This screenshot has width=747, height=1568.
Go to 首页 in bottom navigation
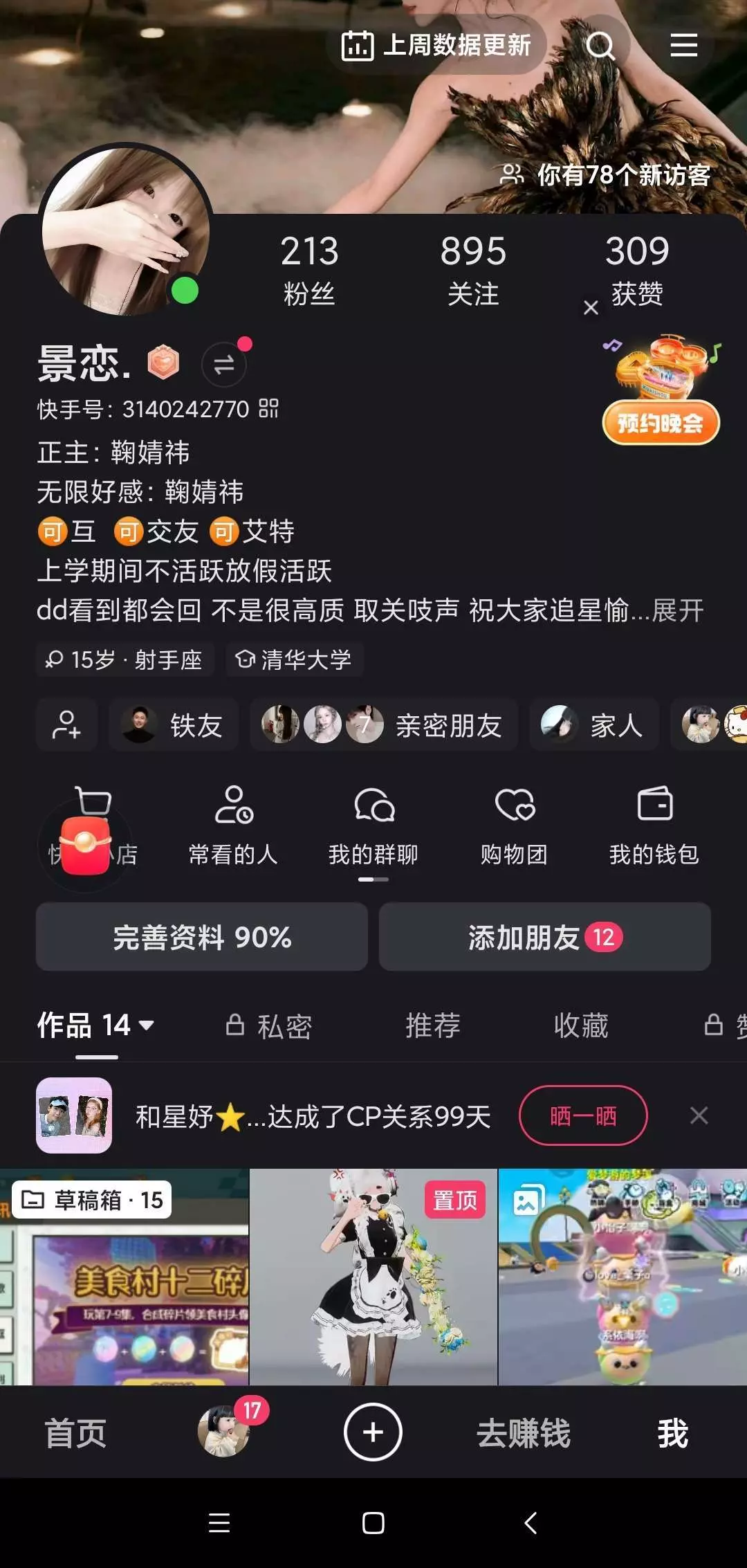click(75, 1433)
